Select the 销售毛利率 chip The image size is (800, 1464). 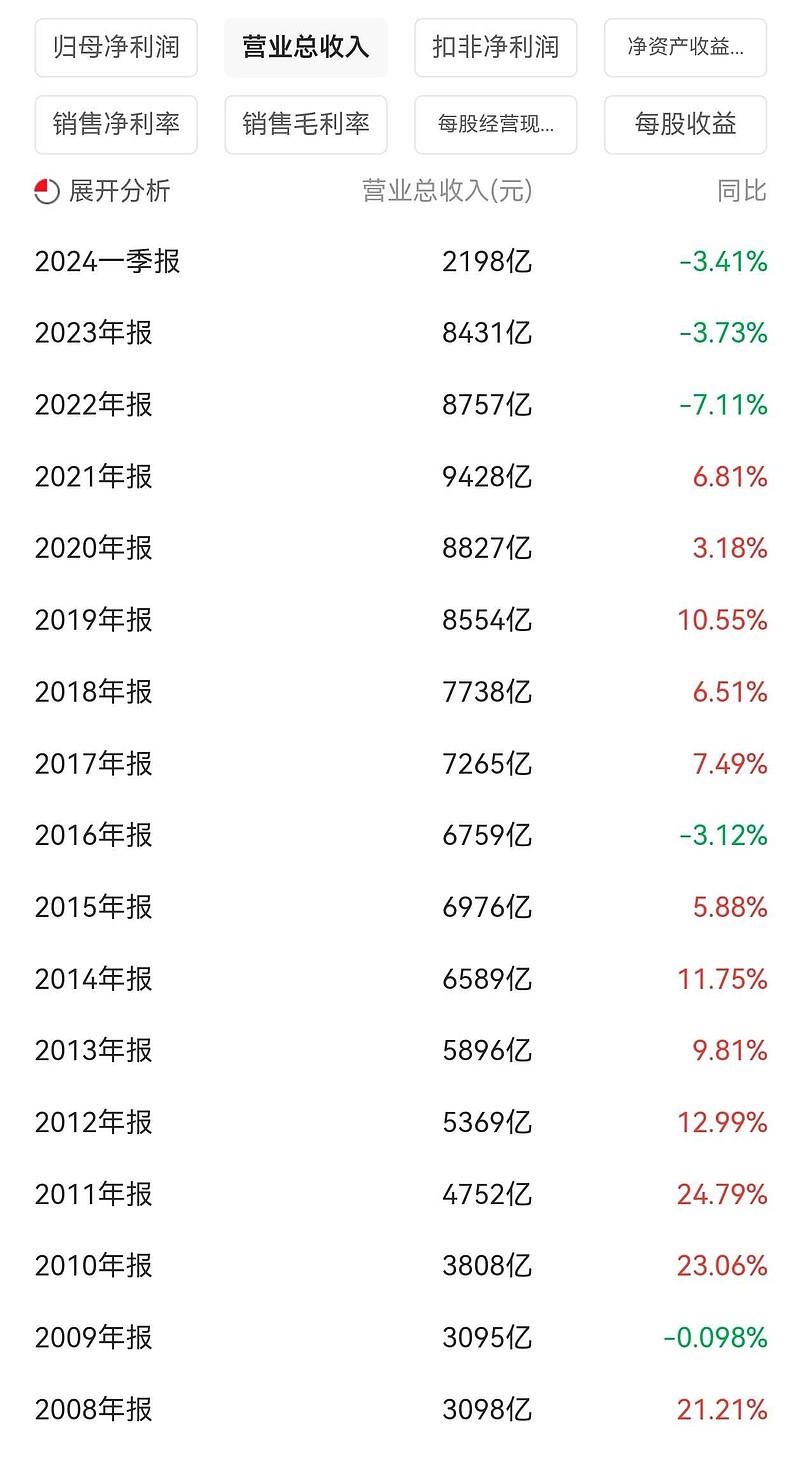tap(306, 124)
